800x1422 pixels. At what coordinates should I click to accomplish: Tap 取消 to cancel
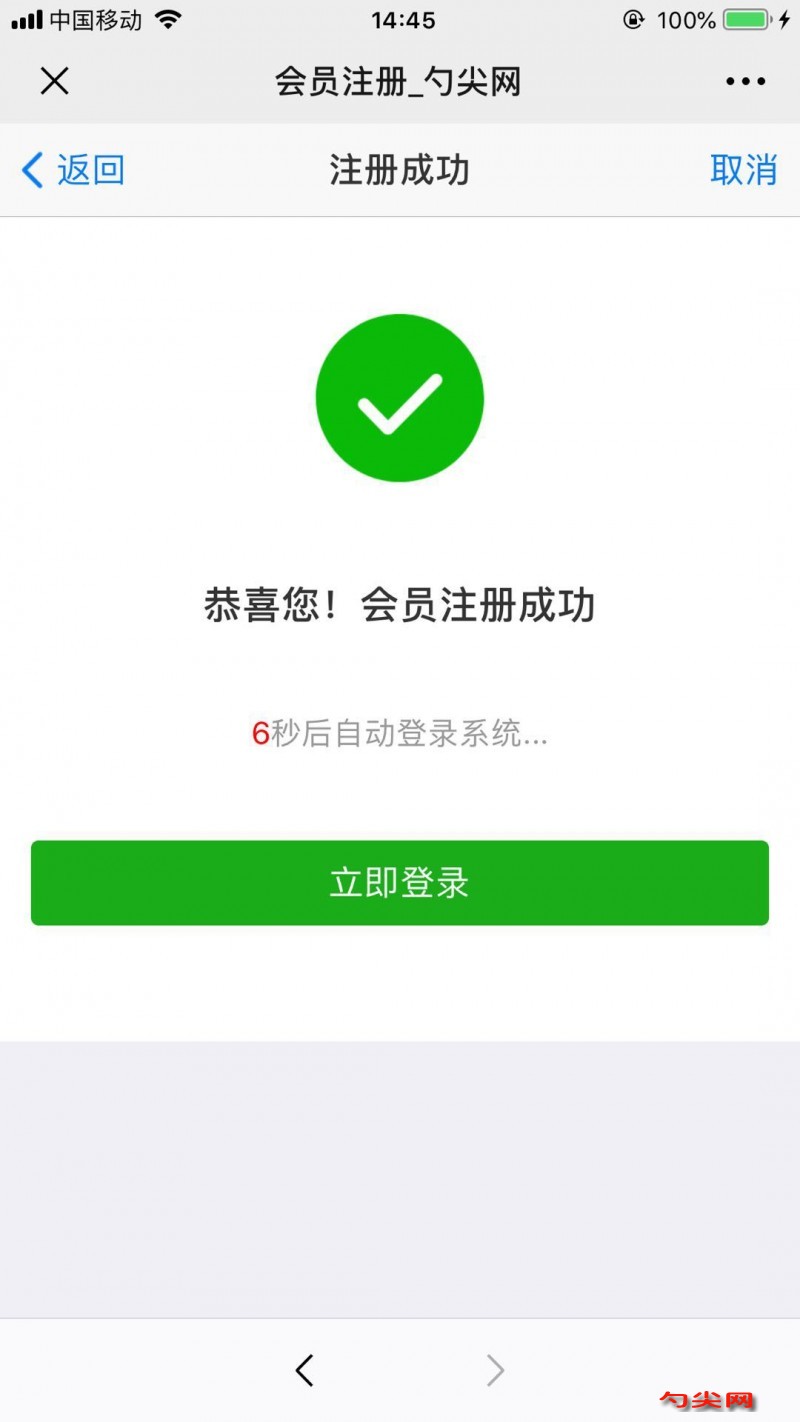pos(743,170)
